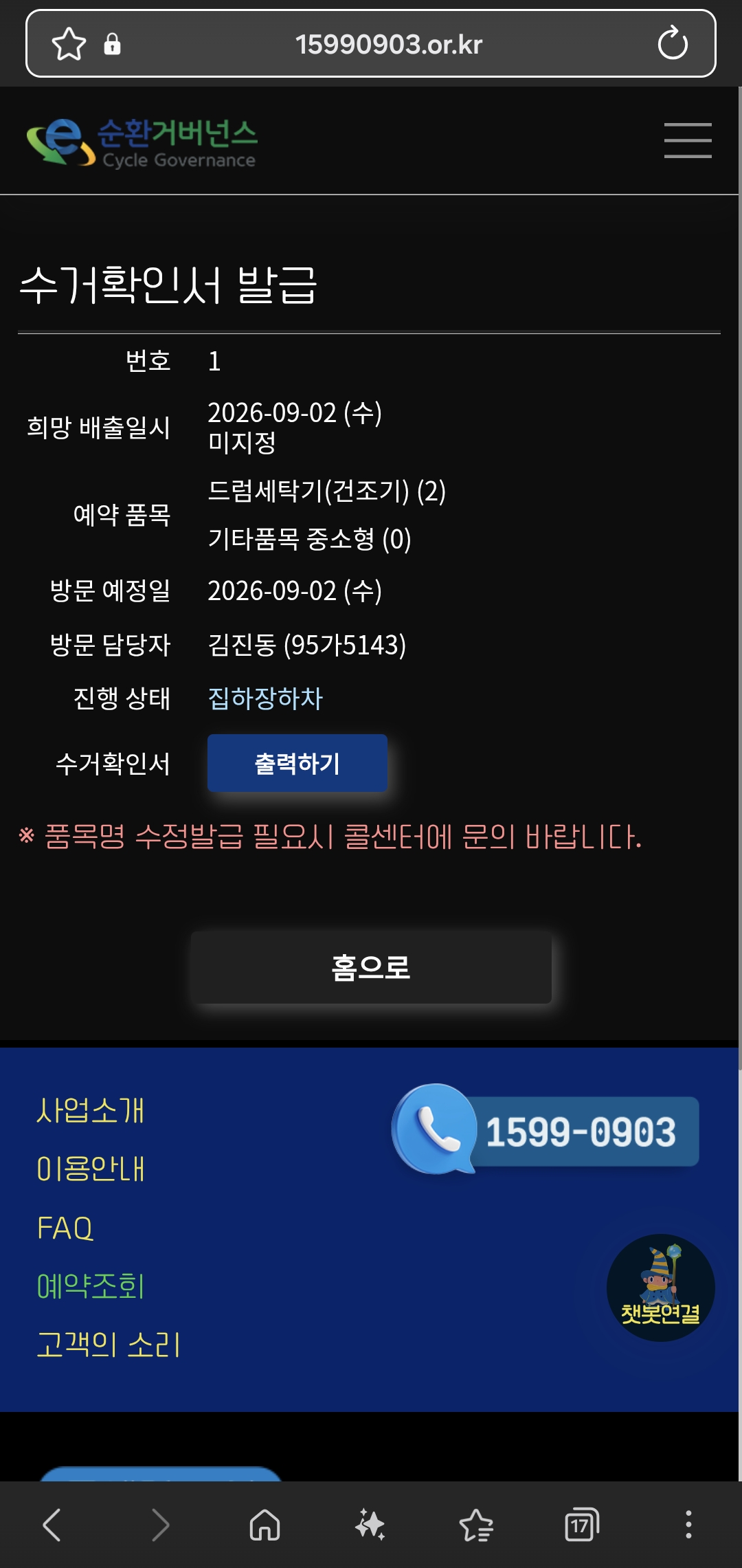742x1568 pixels.
Task: Open 고객의 소리 link
Action: [109, 1345]
